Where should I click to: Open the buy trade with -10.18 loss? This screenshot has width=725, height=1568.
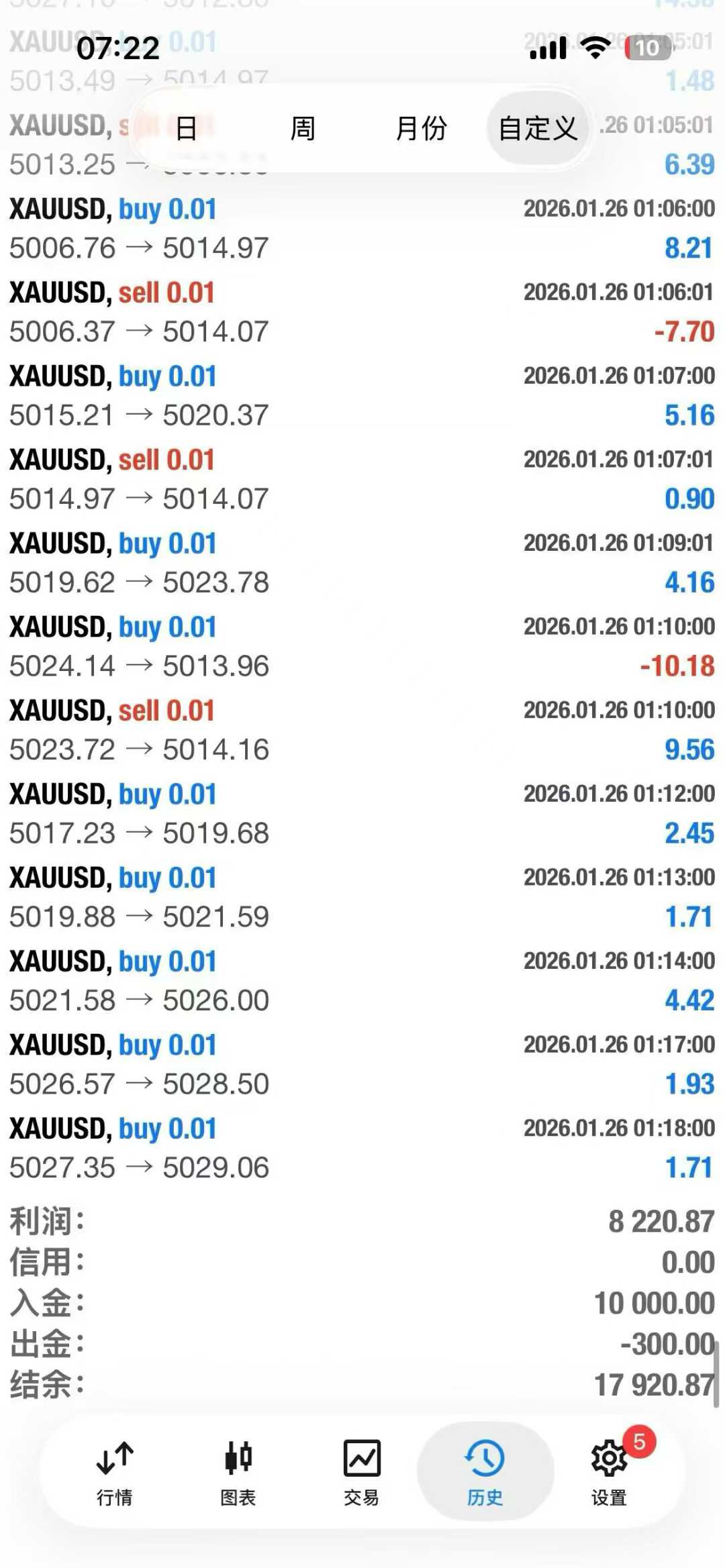(x=362, y=646)
